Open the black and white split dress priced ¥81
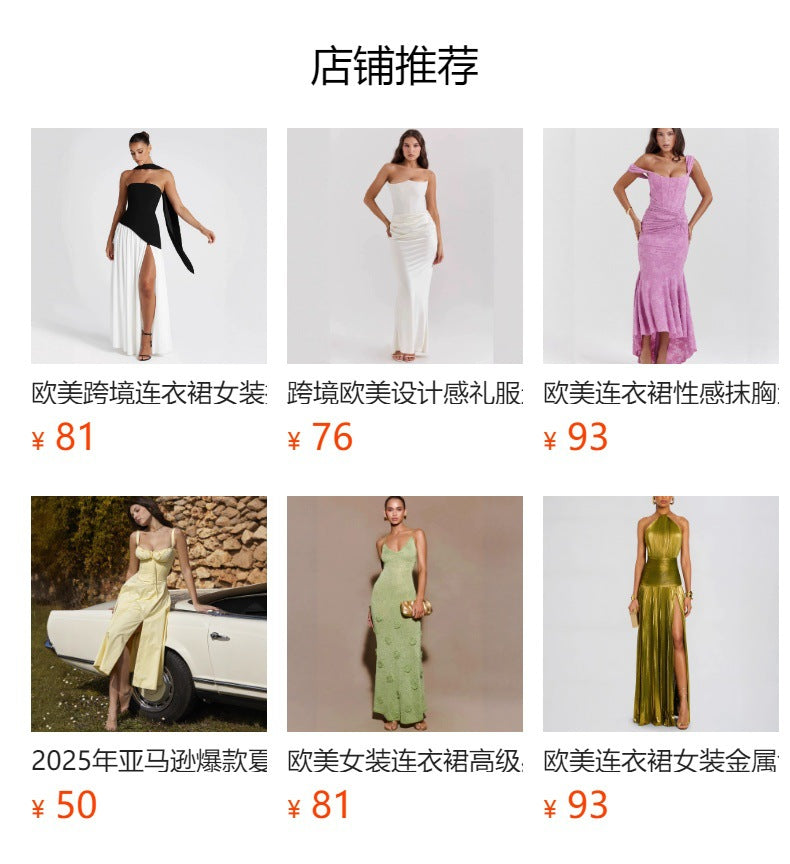 click(148, 246)
